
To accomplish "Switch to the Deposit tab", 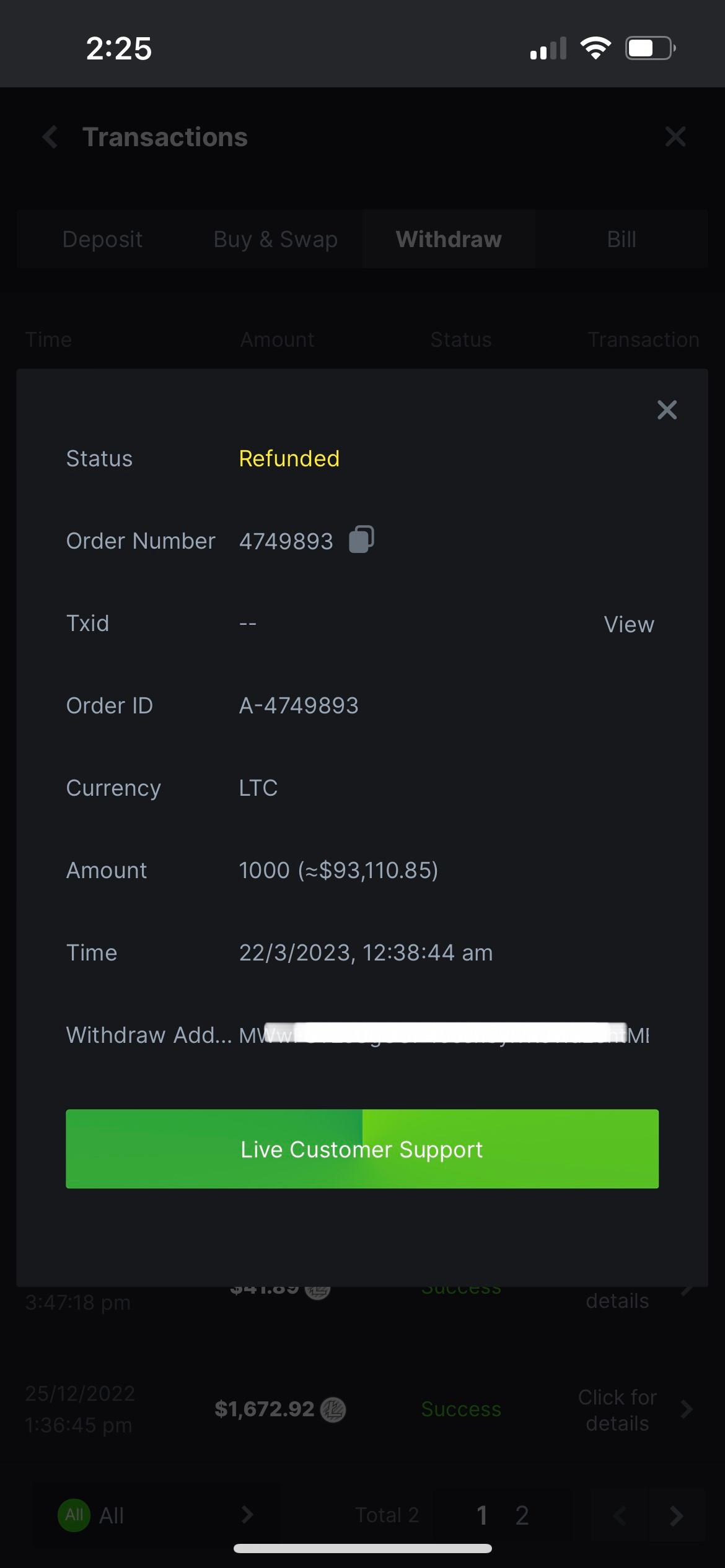I will [102, 239].
